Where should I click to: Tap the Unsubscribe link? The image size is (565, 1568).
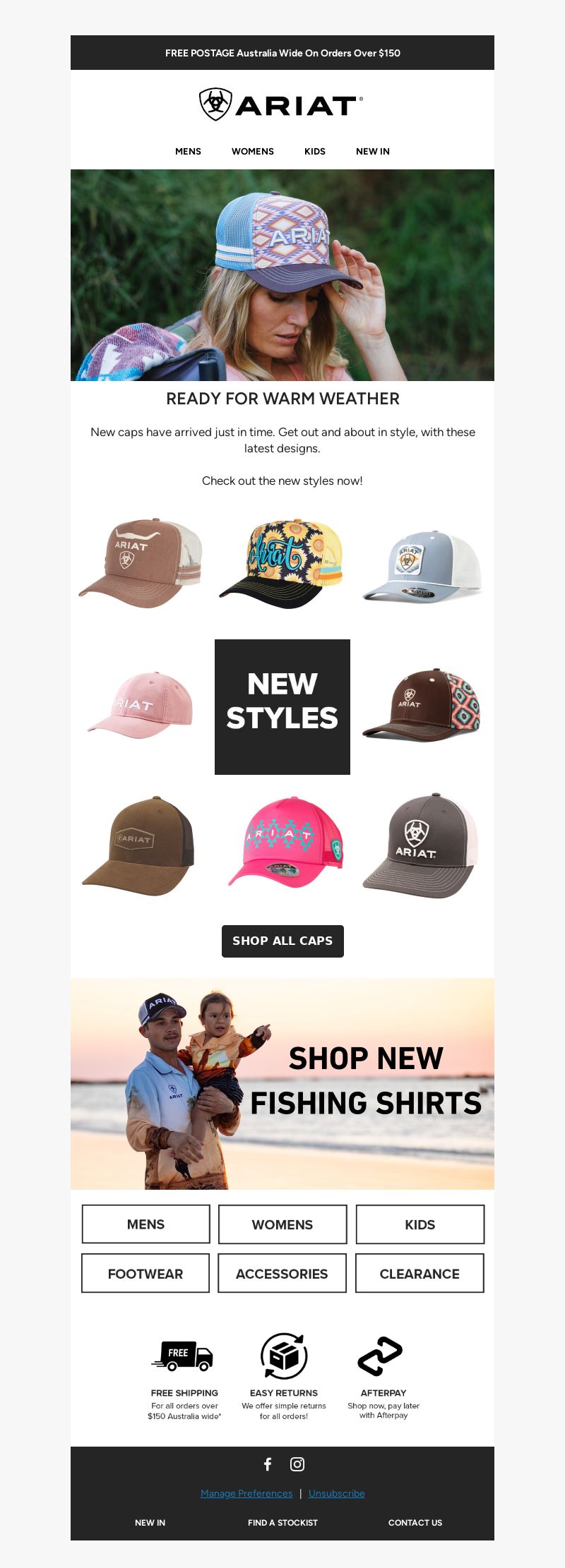336,1493
